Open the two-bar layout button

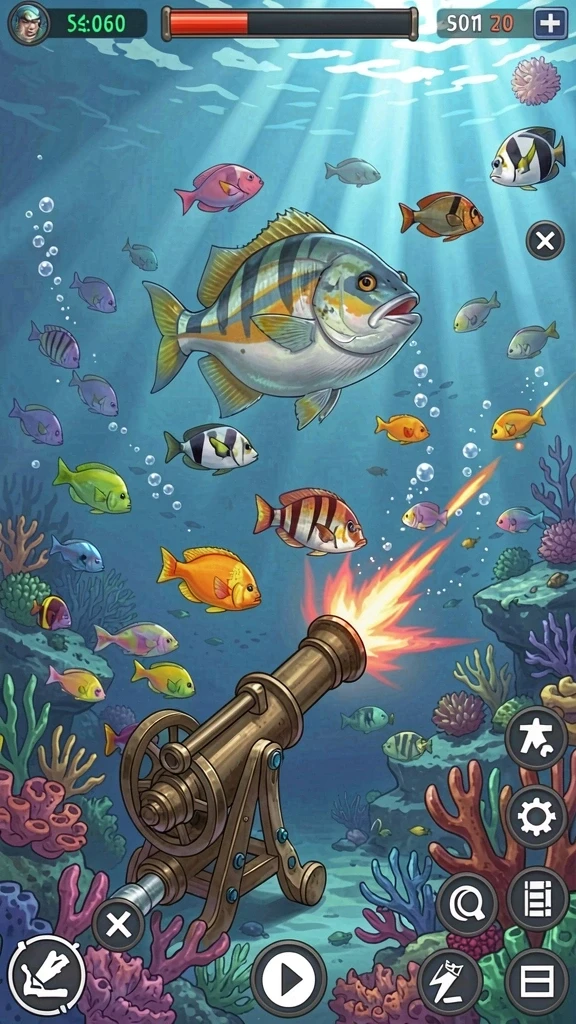pyautogui.click(x=537, y=982)
